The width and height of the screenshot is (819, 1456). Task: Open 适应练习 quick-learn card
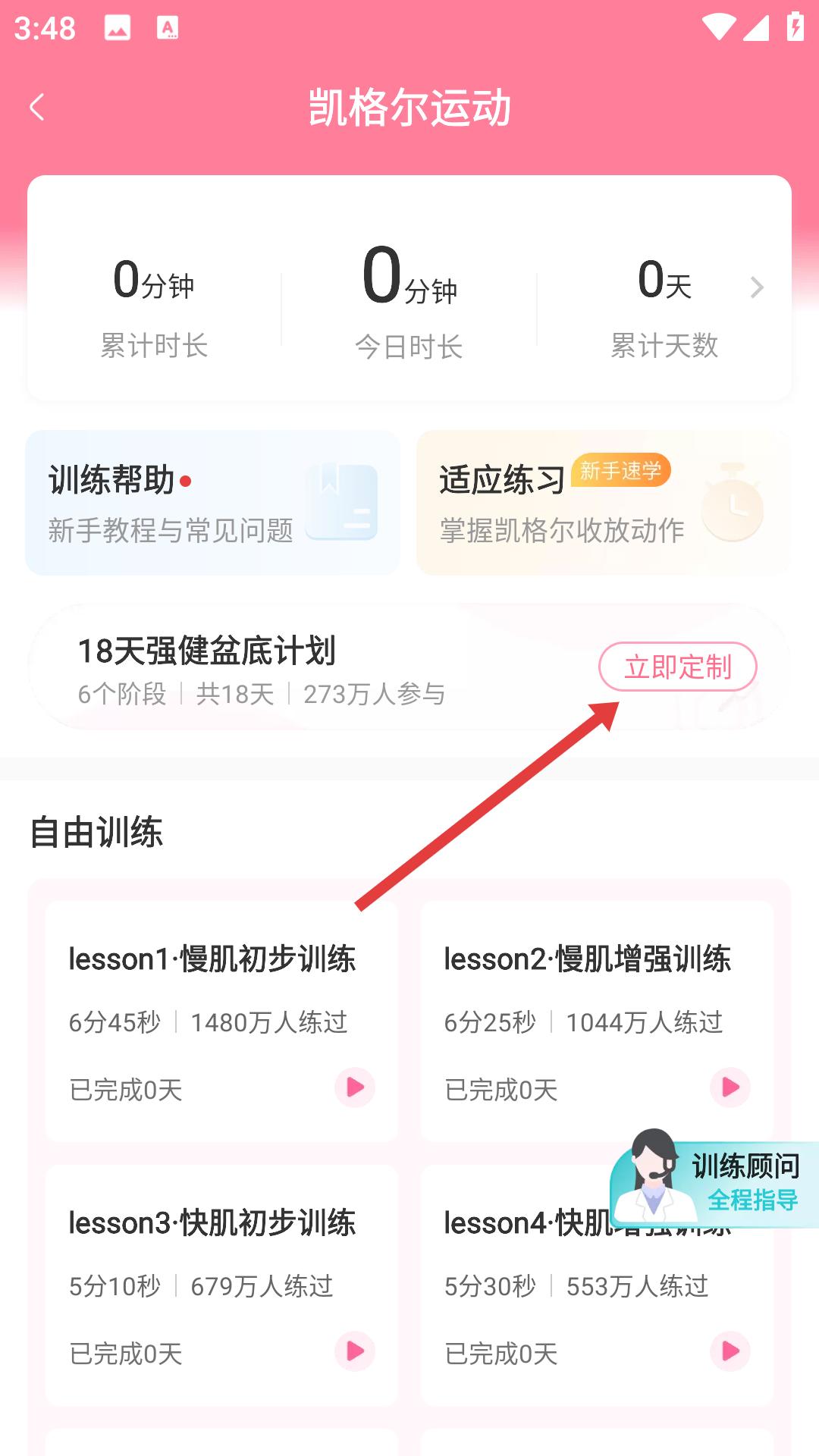[603, 503]
